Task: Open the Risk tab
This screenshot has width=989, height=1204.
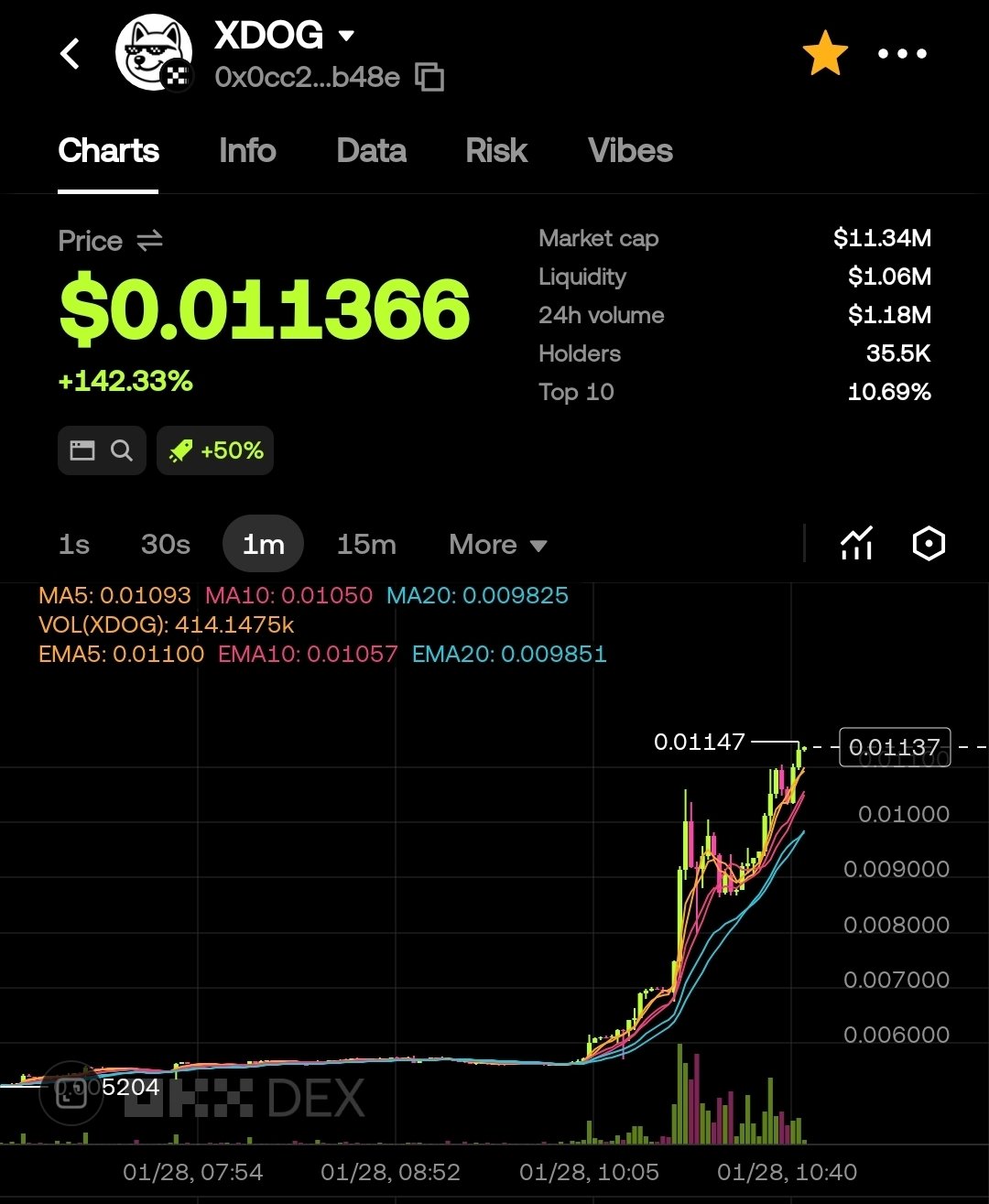Action: point(496,151)
